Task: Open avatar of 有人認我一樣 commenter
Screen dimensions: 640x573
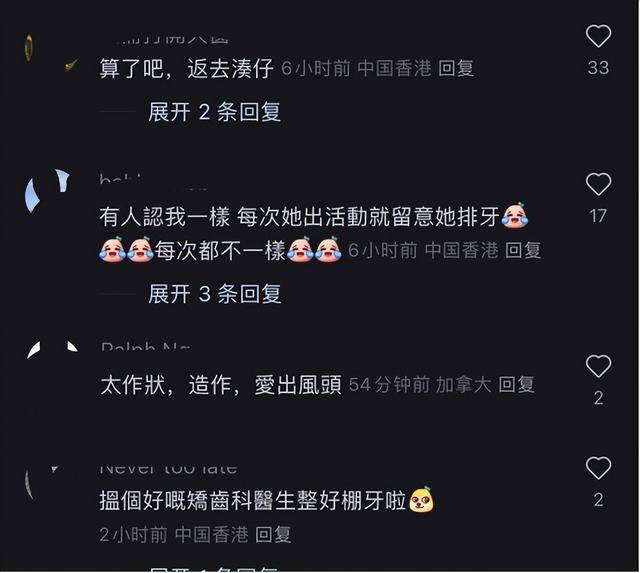Action: point(48,190)
